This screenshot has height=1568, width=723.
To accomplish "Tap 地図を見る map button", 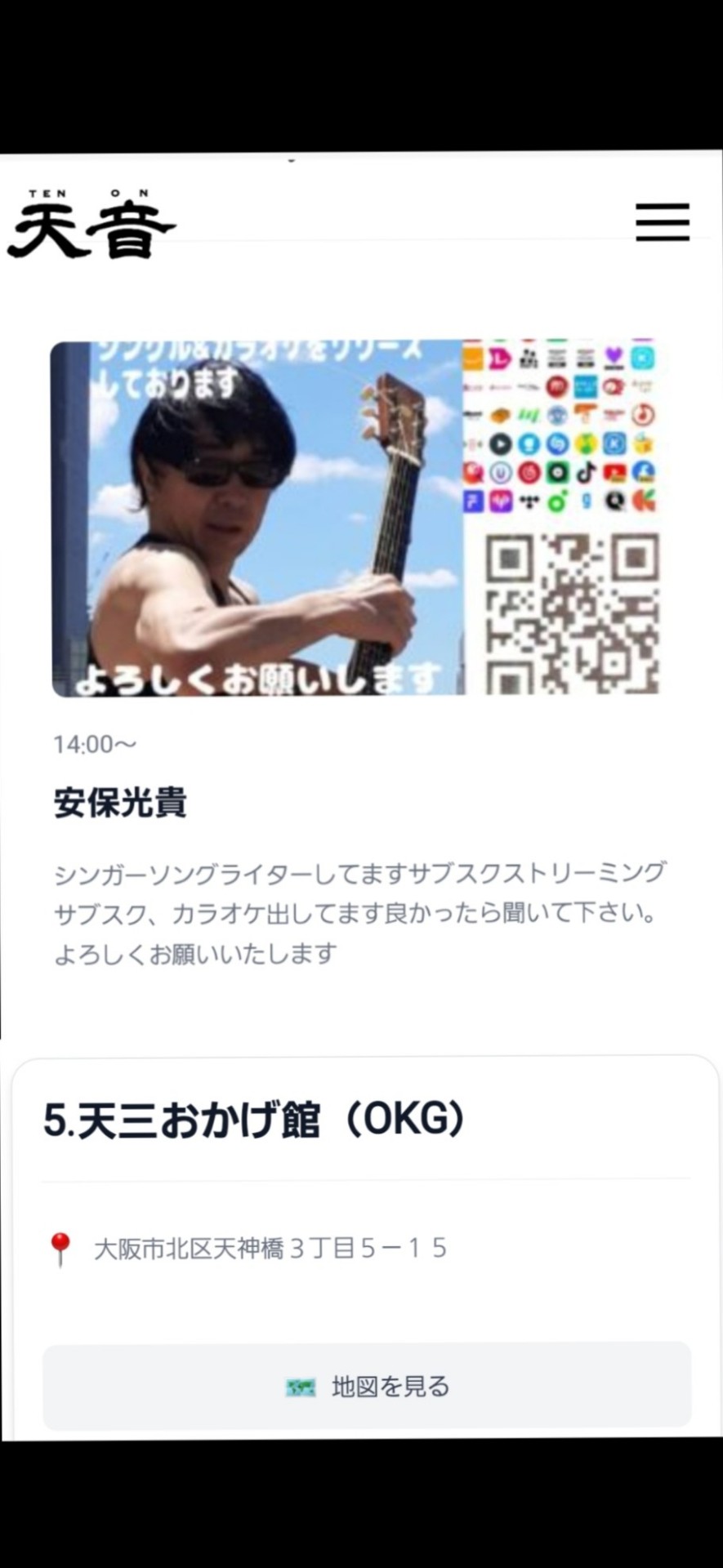I will (367, 1386).
